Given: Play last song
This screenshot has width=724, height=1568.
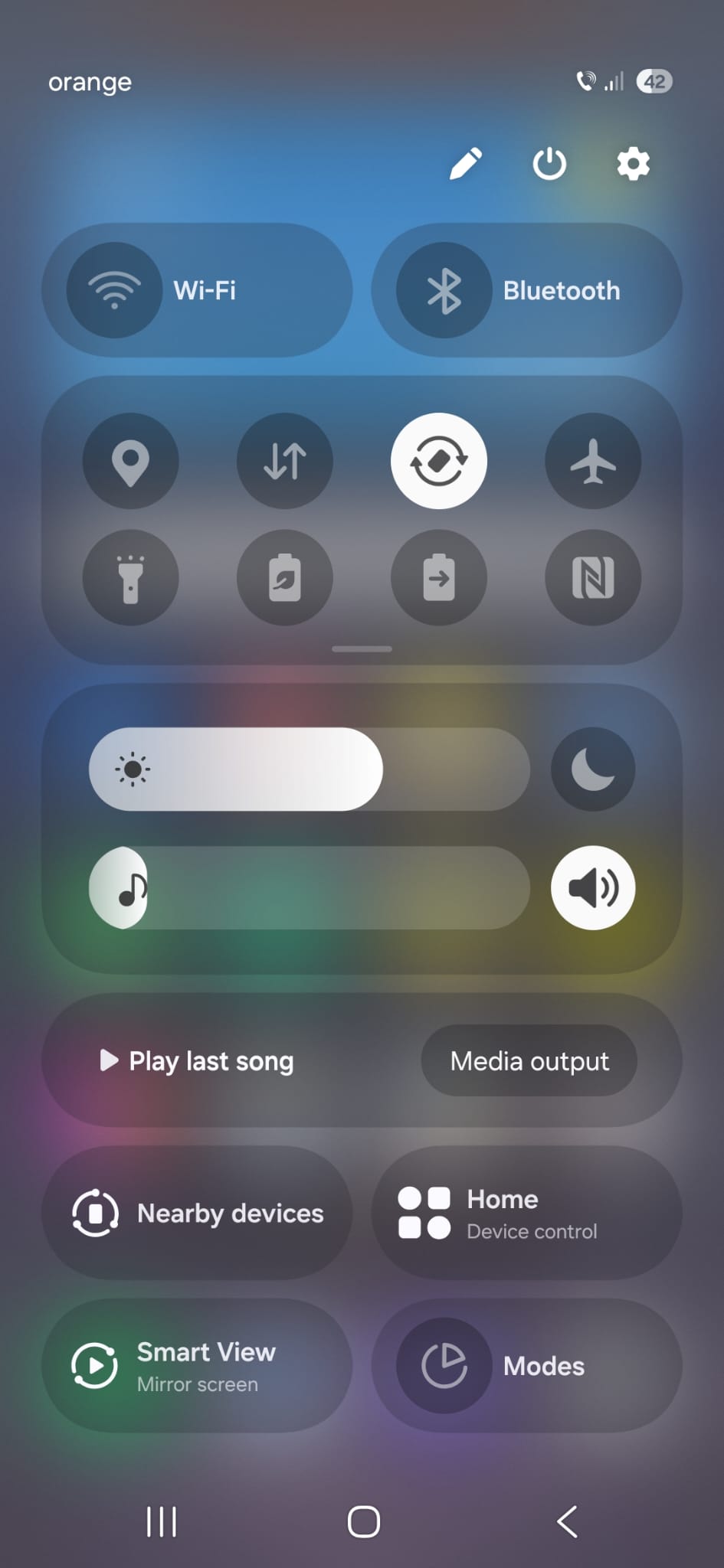Looking at the screenshot, I should 197,1061.
